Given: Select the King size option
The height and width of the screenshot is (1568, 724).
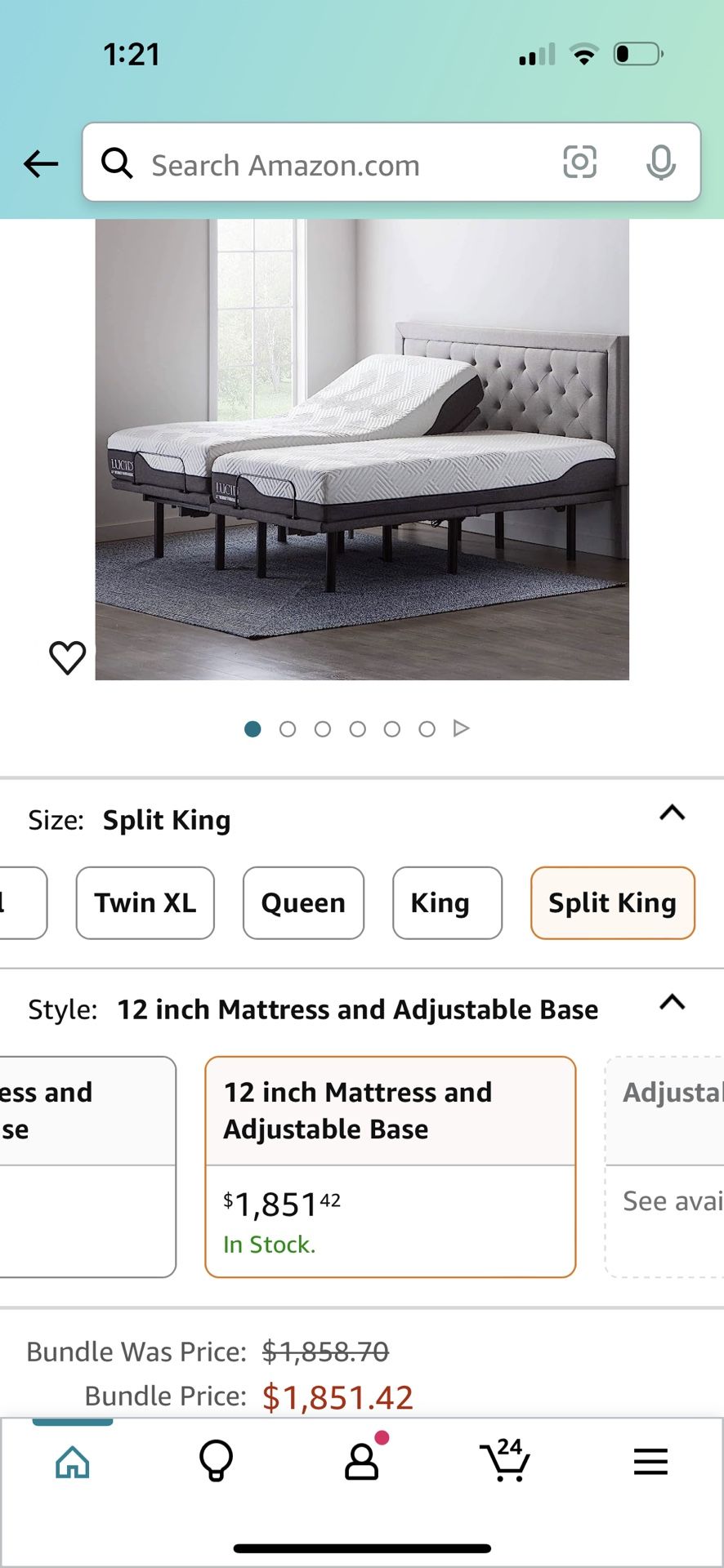Looking at the screenshot, I should click(447, 903).
